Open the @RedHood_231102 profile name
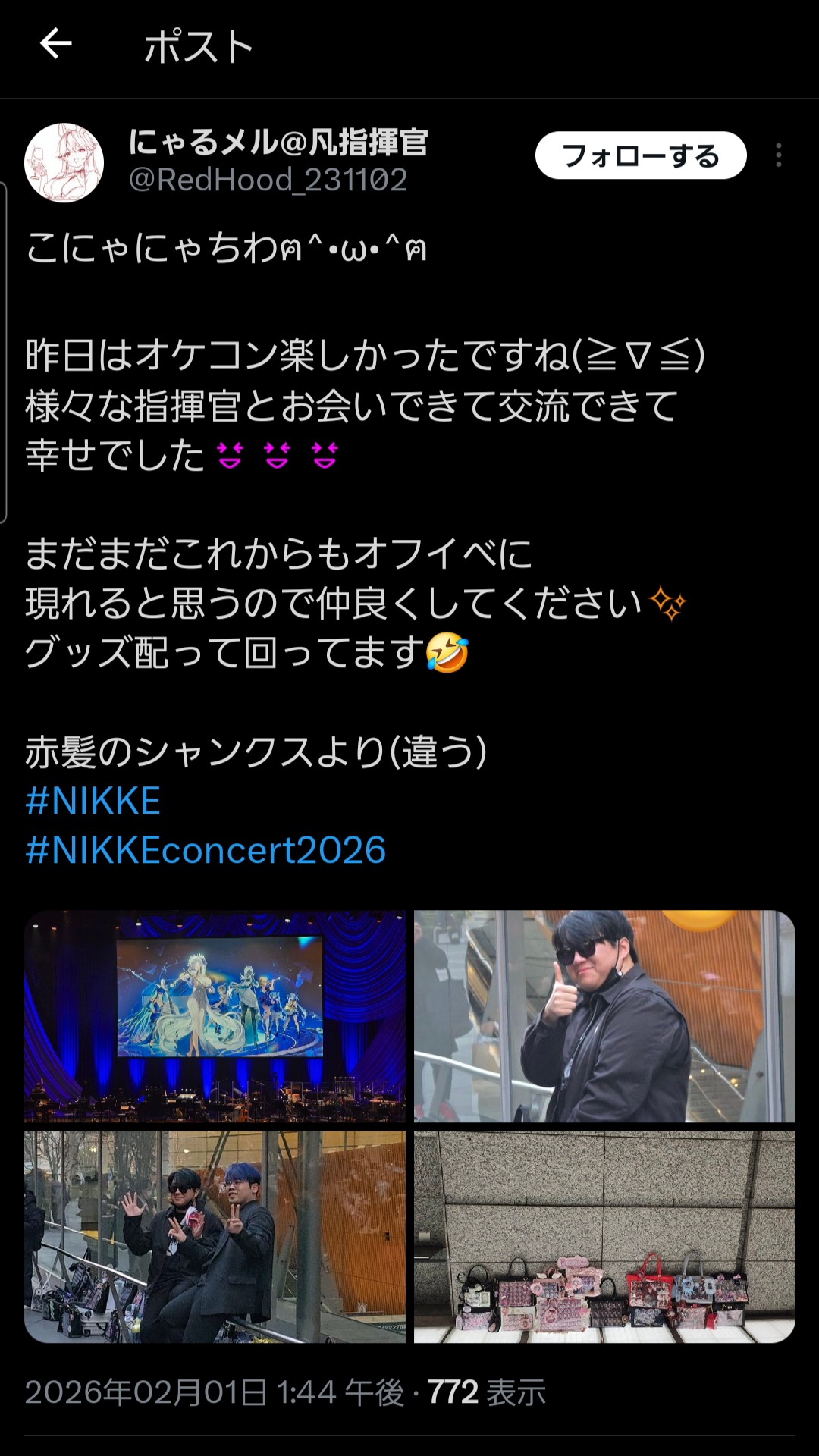Image resolution: width=819 pixels, height=1456 pixels. [x=268, y=180]
